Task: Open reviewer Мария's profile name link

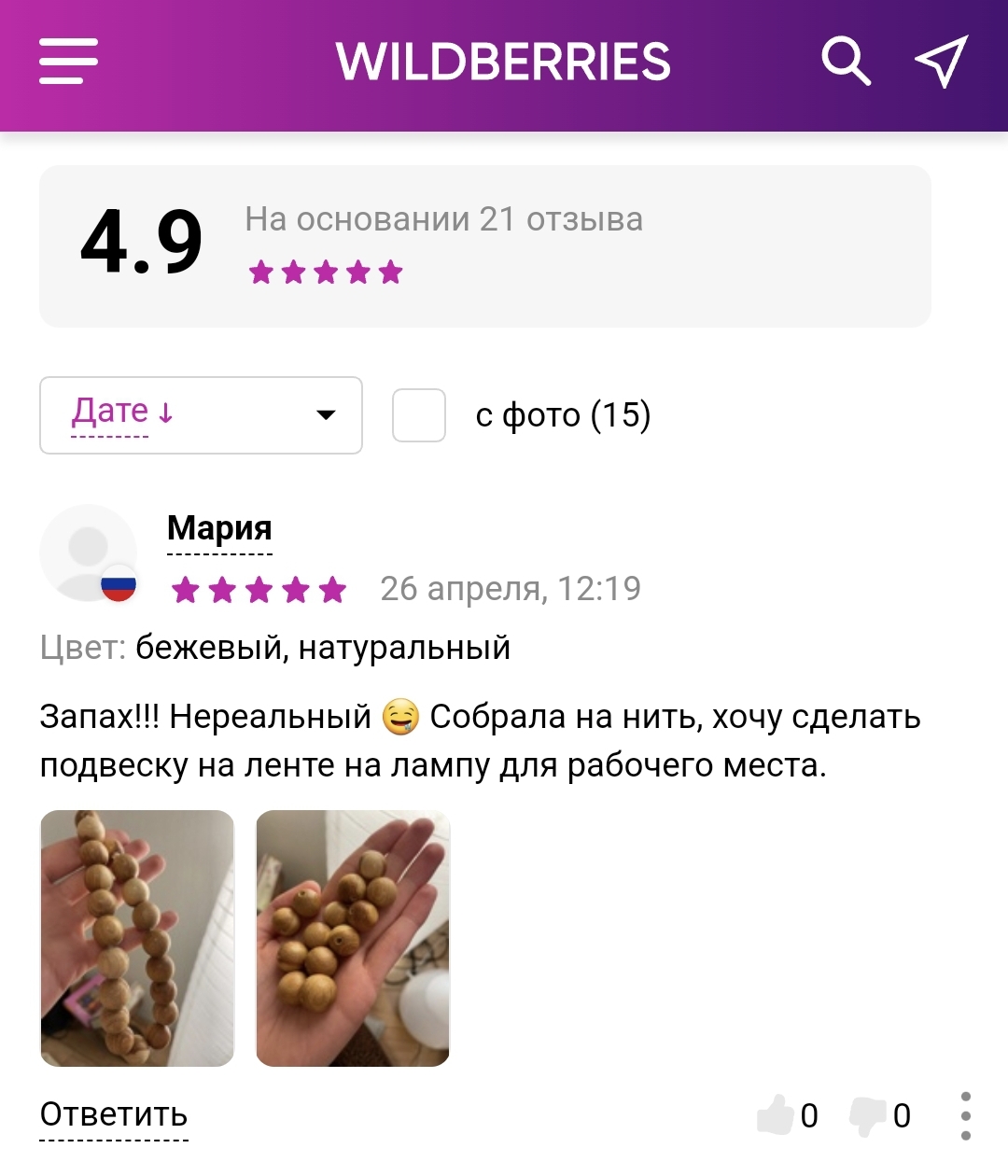Action: 219,528
